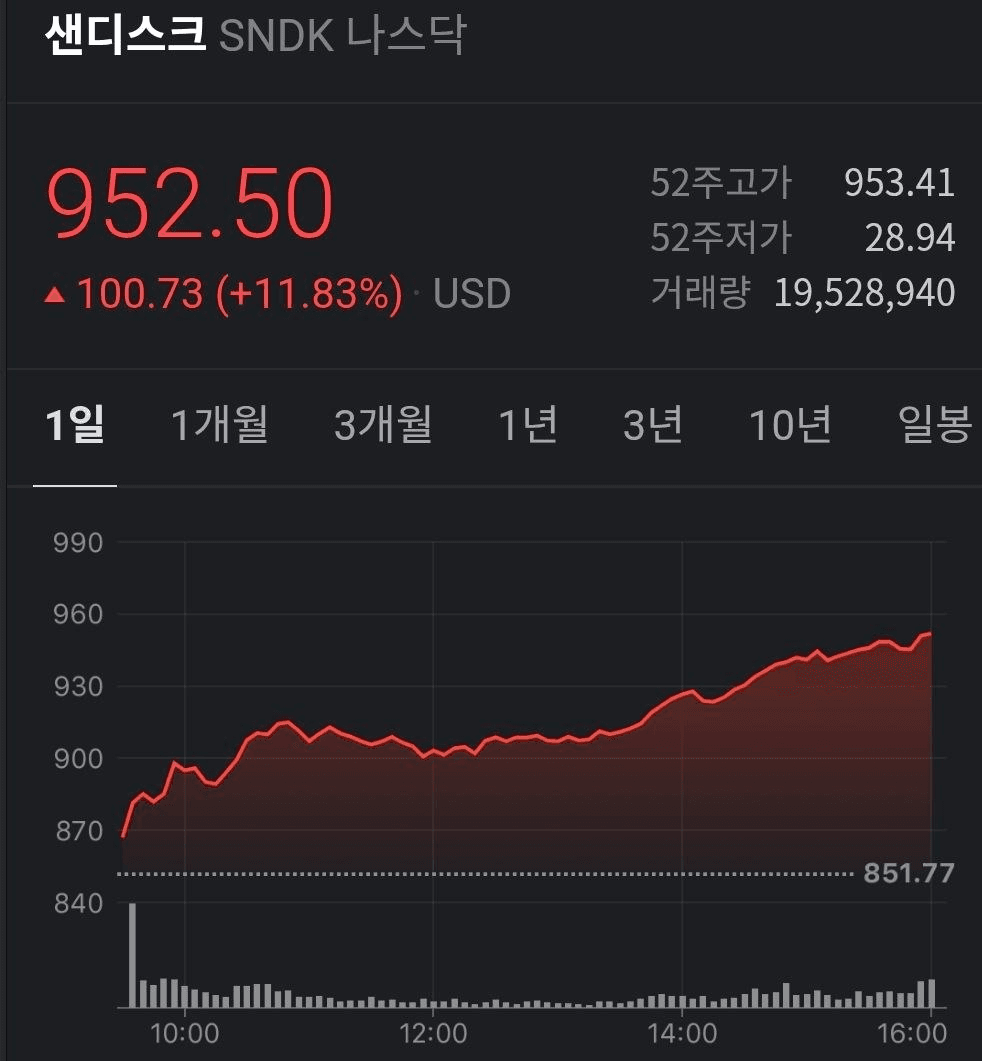Open the 10년 long-term chart
The width and height of the screenshot is (982, 1061).
click(790, 427)
